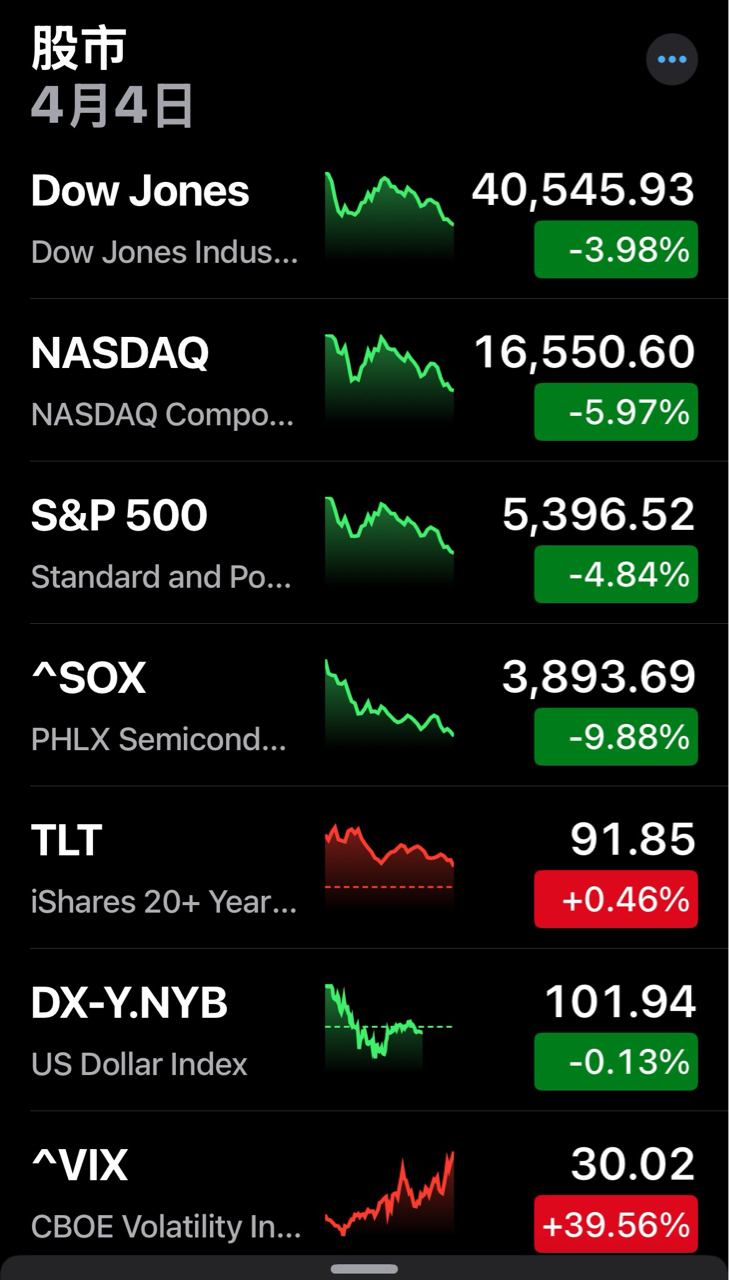Toggle the TLT +0.46% change badge

(x=616, y=899)
